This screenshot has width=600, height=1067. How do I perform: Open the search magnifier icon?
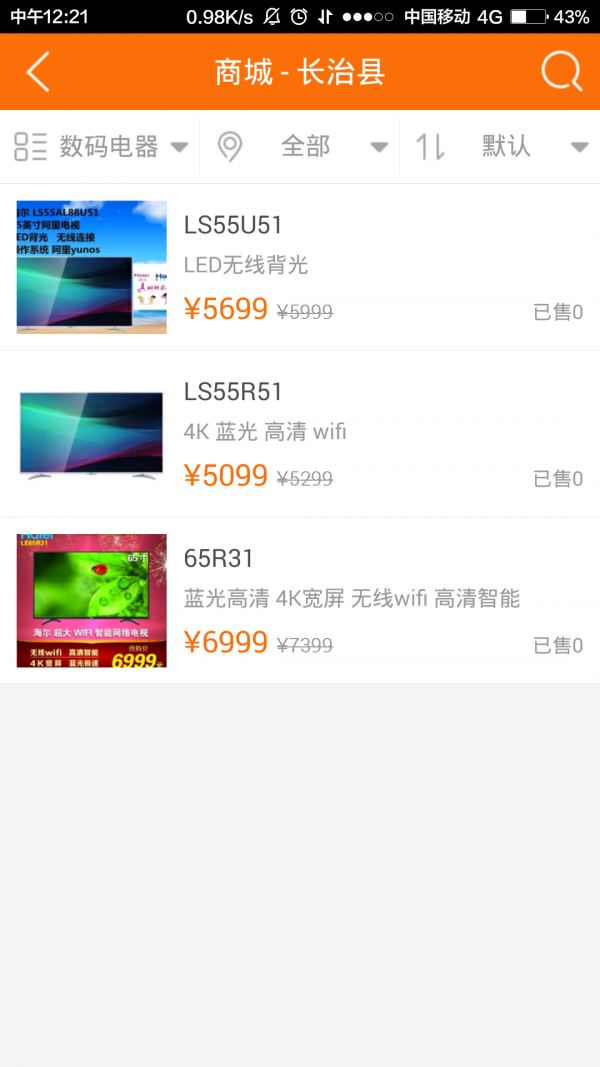(562, 71)
